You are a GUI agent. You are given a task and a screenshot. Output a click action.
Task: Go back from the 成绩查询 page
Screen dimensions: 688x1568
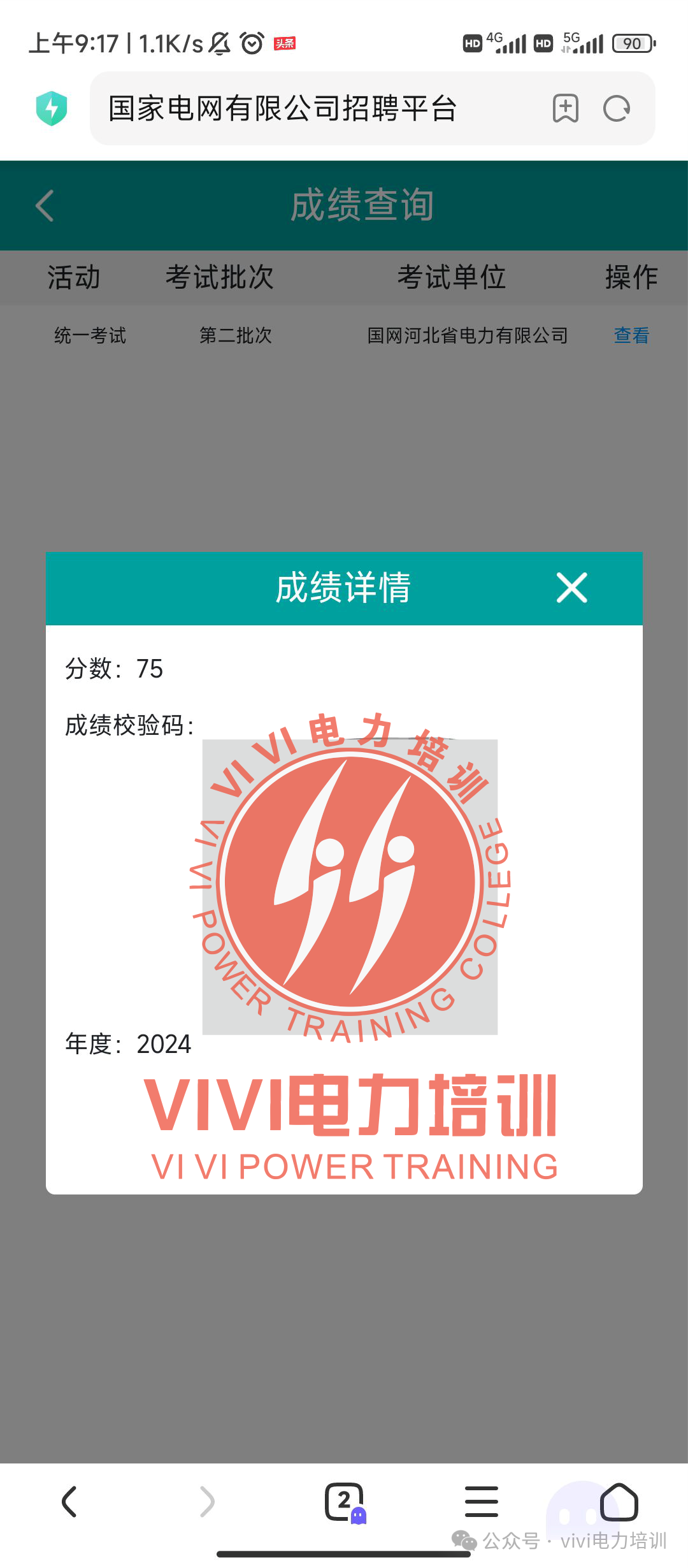click(45, 206)
